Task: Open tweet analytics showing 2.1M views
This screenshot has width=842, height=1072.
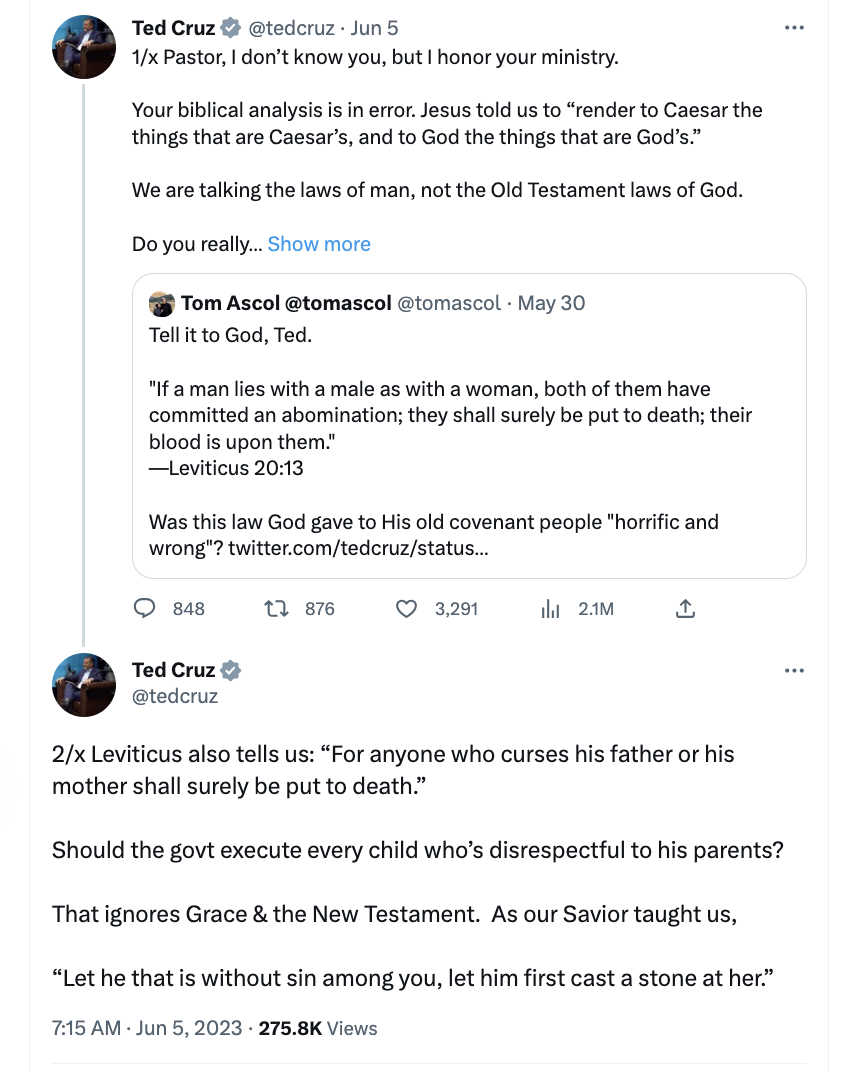Action: click(x=550, y=608)
